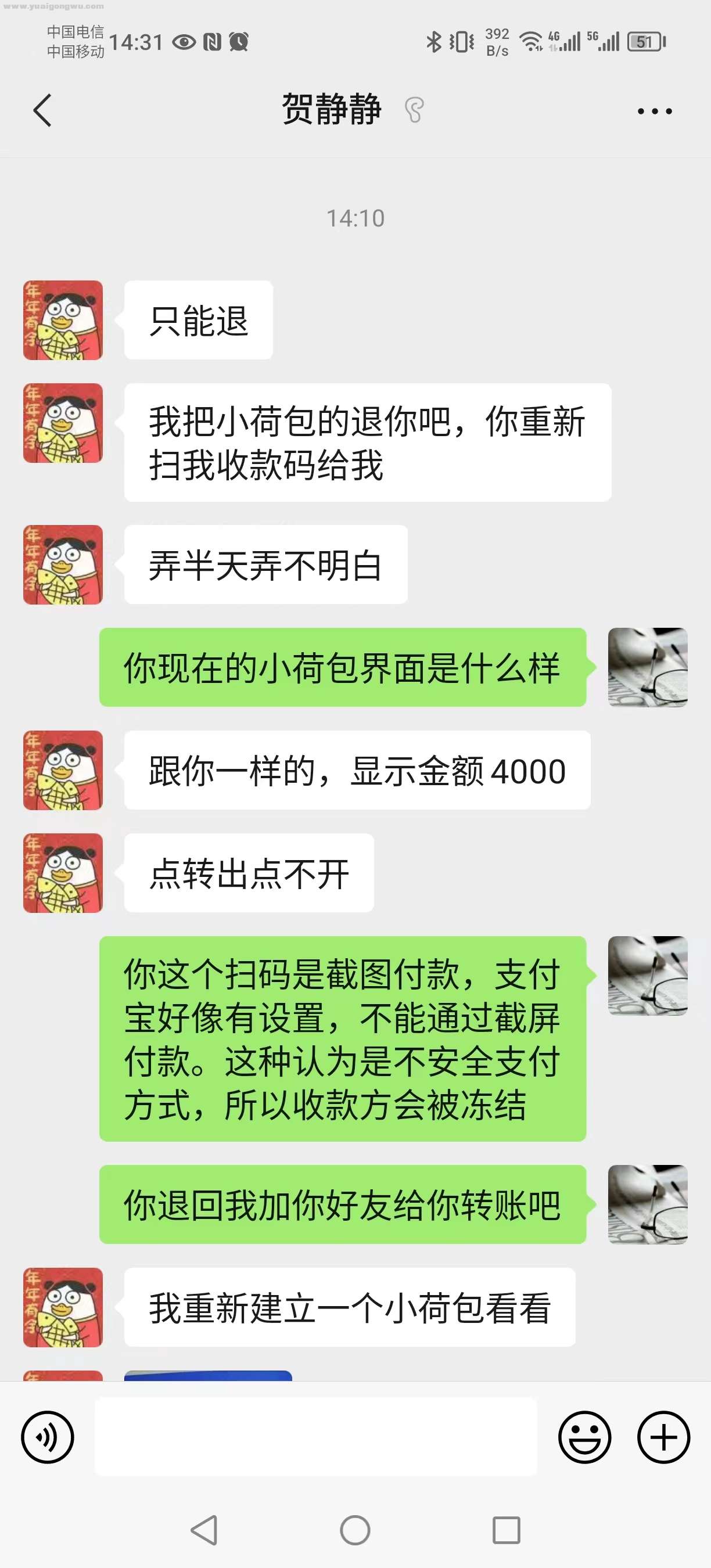Open the chat info overflow menu

655,112
